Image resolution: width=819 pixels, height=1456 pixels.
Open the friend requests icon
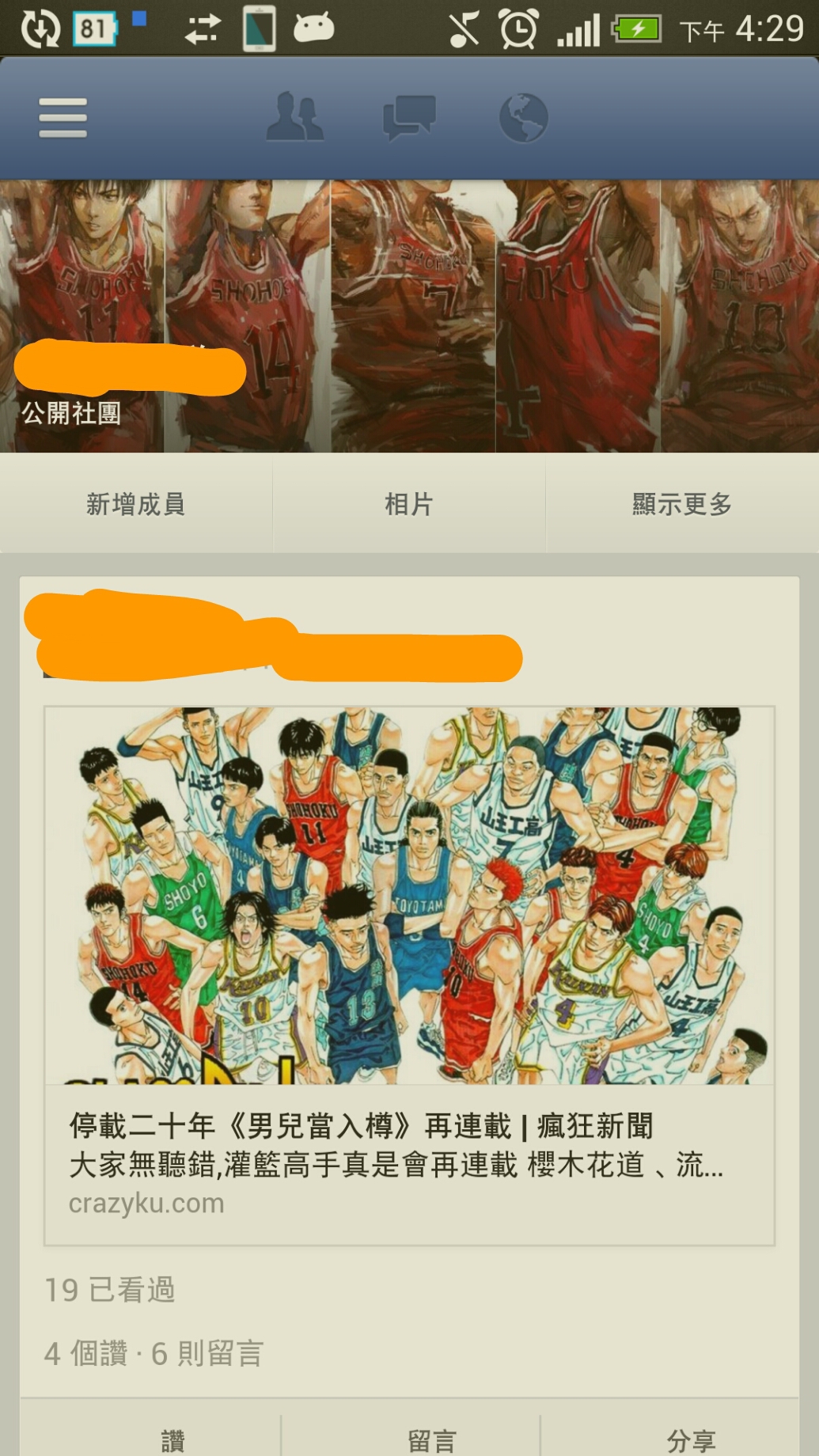pos(294,118)
